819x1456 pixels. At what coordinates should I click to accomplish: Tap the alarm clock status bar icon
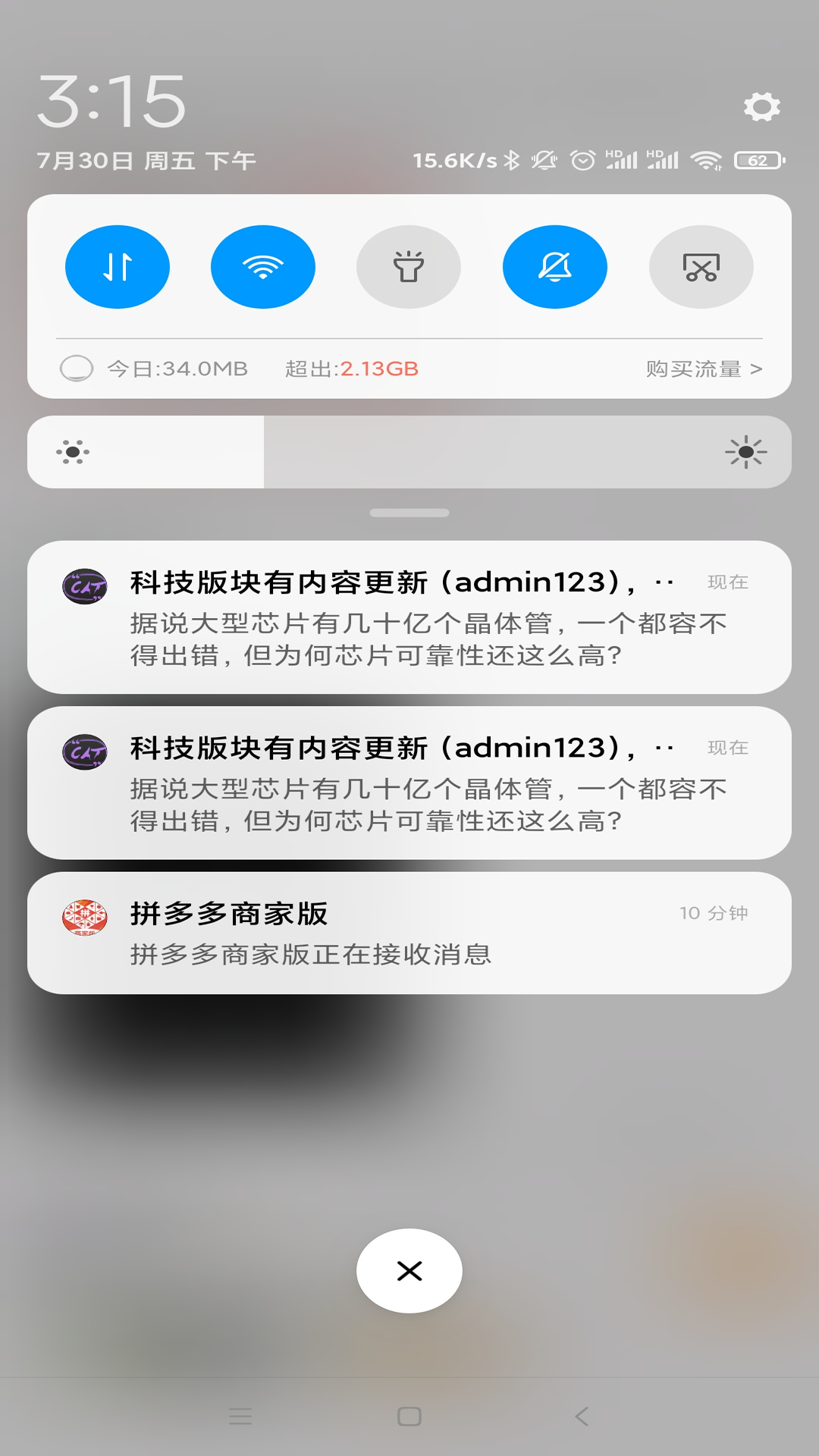coord(582,159)
